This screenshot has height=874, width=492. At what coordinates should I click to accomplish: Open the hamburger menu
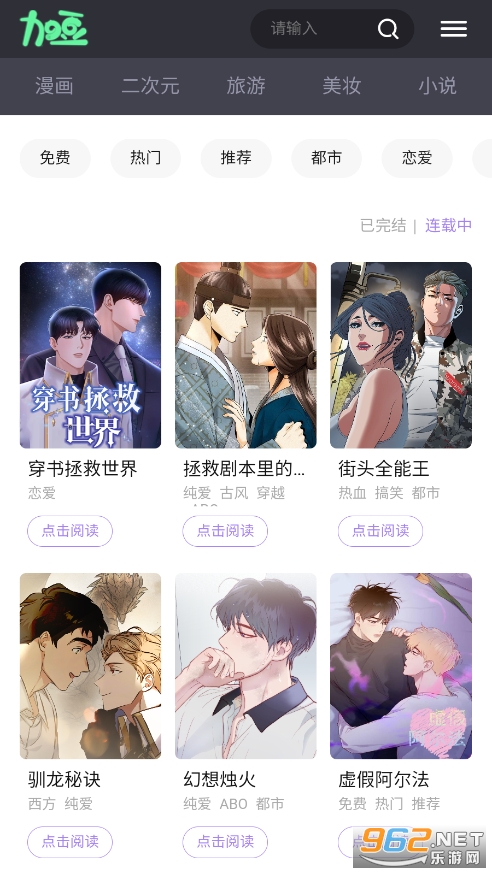point(454,29)
